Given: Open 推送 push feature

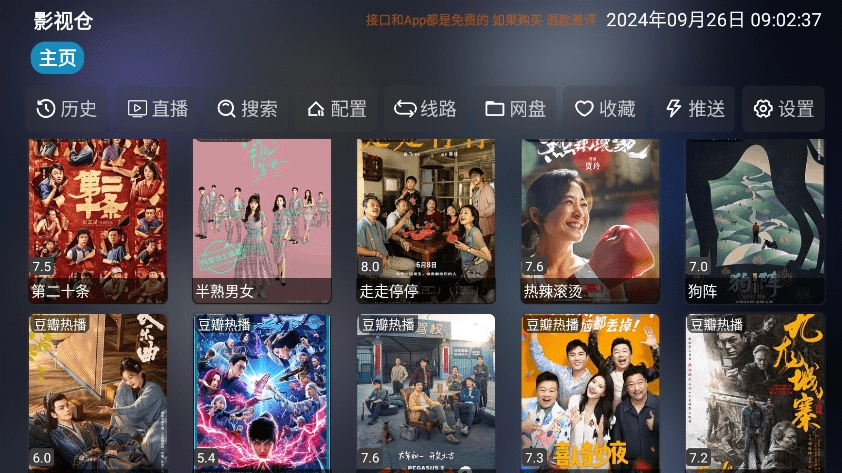Looking at the screenshot, I should 695,109.
